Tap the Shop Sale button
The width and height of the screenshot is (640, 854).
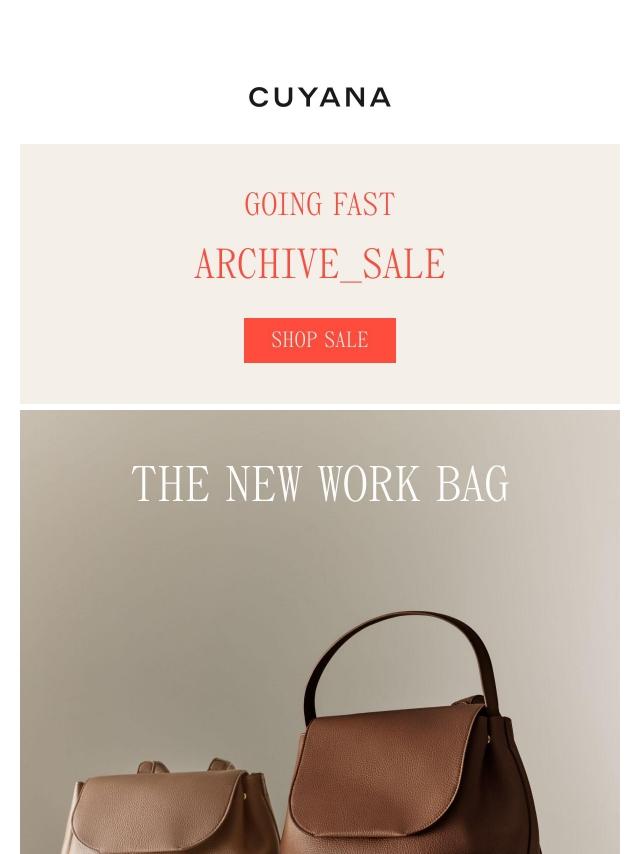(x=319, y=340)
